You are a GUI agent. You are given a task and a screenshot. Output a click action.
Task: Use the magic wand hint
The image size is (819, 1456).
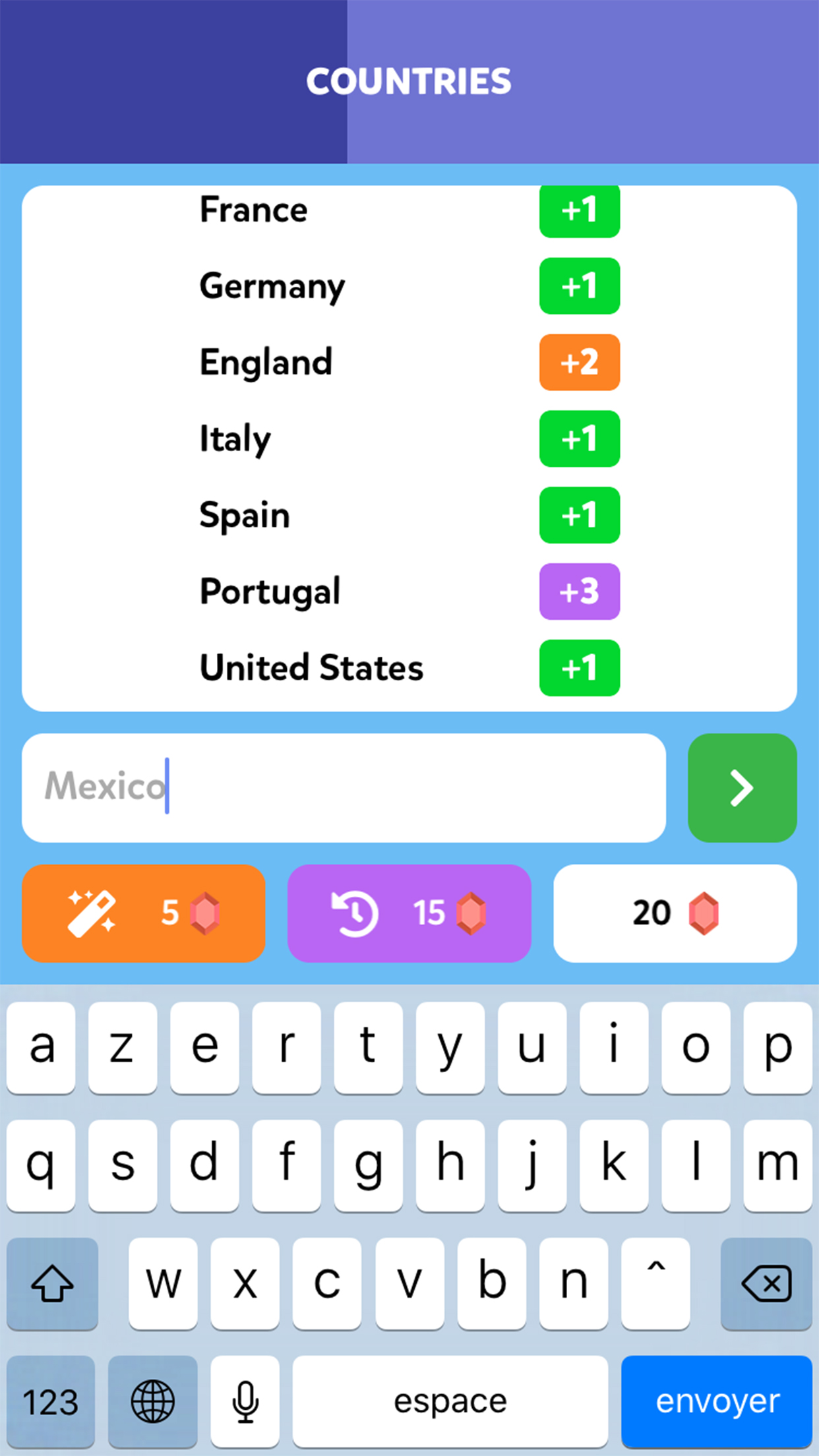[142, 913]
